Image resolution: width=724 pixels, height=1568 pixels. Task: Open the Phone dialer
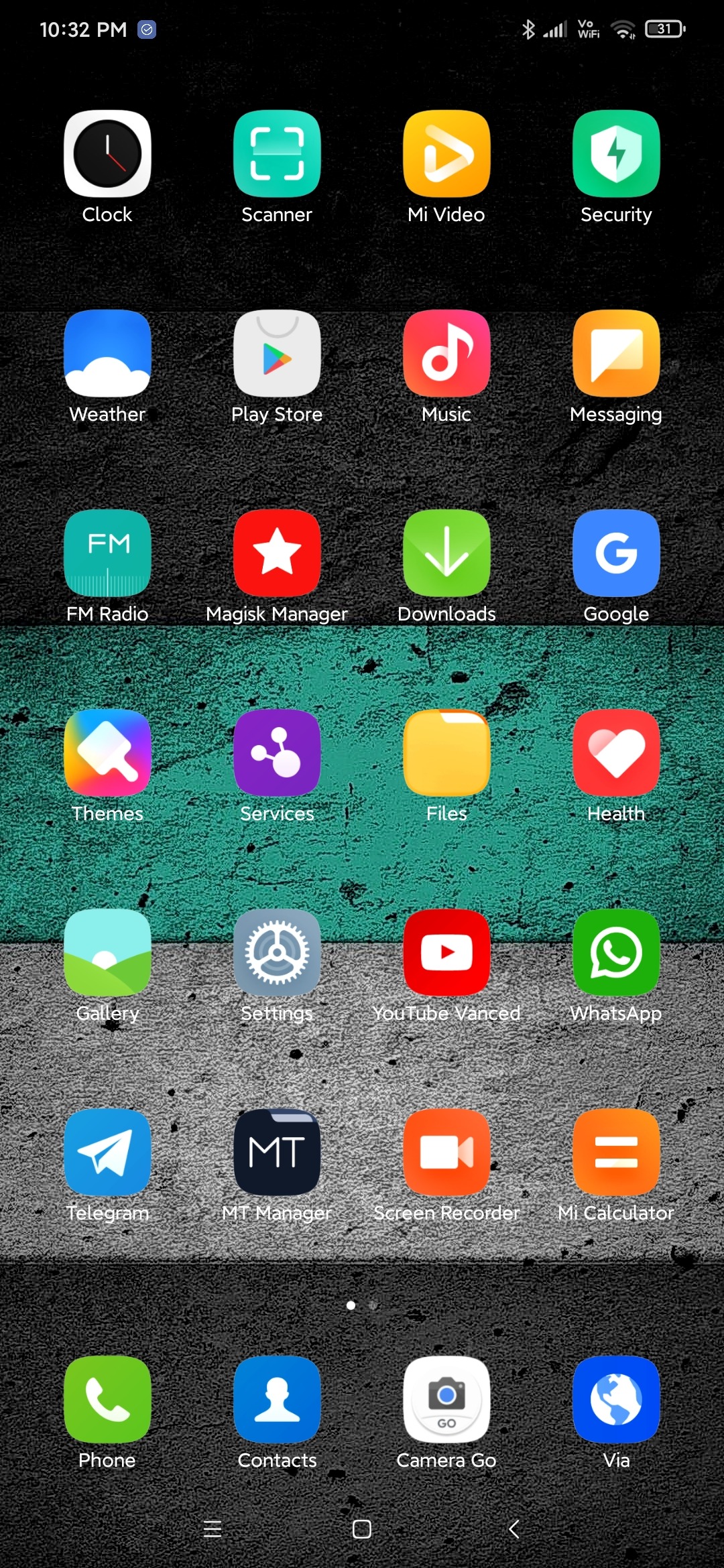107,1400
